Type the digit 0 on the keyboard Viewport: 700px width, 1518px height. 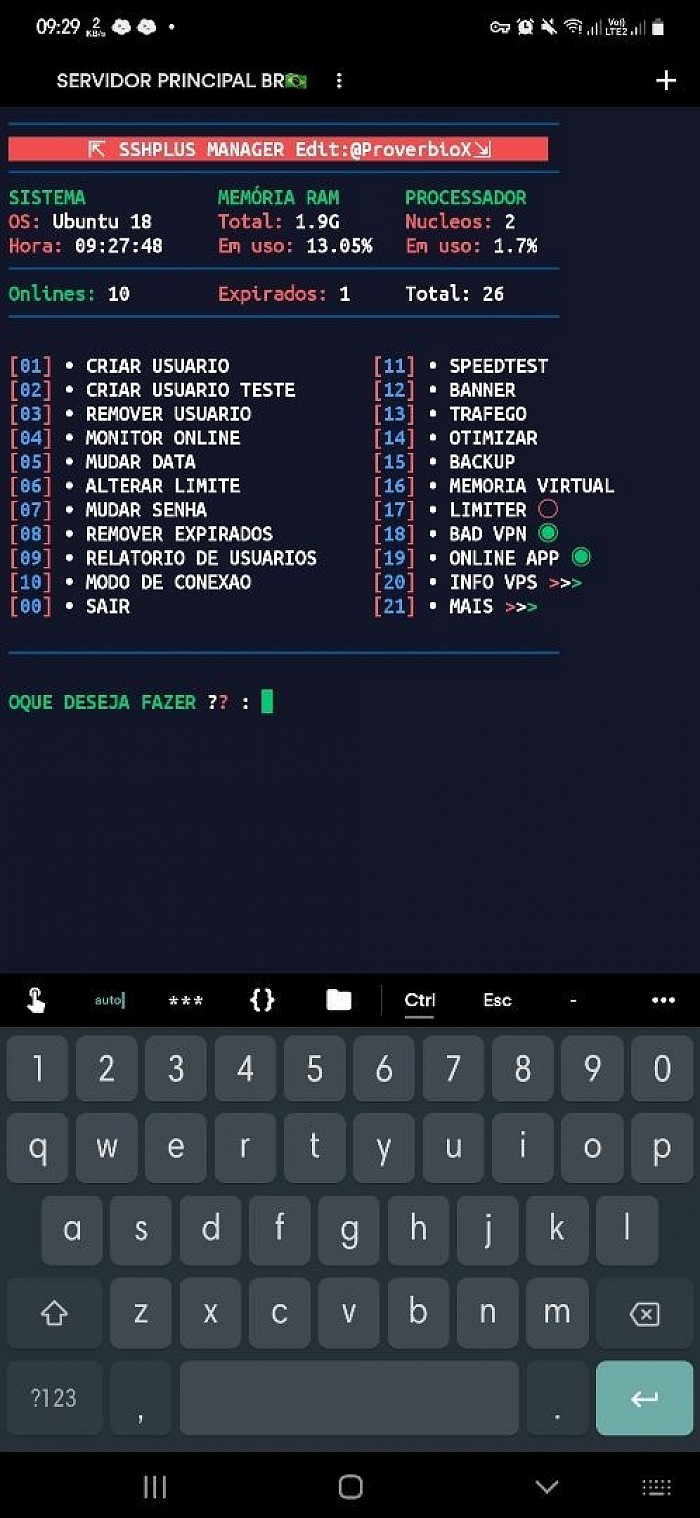tap(662, 1069)
